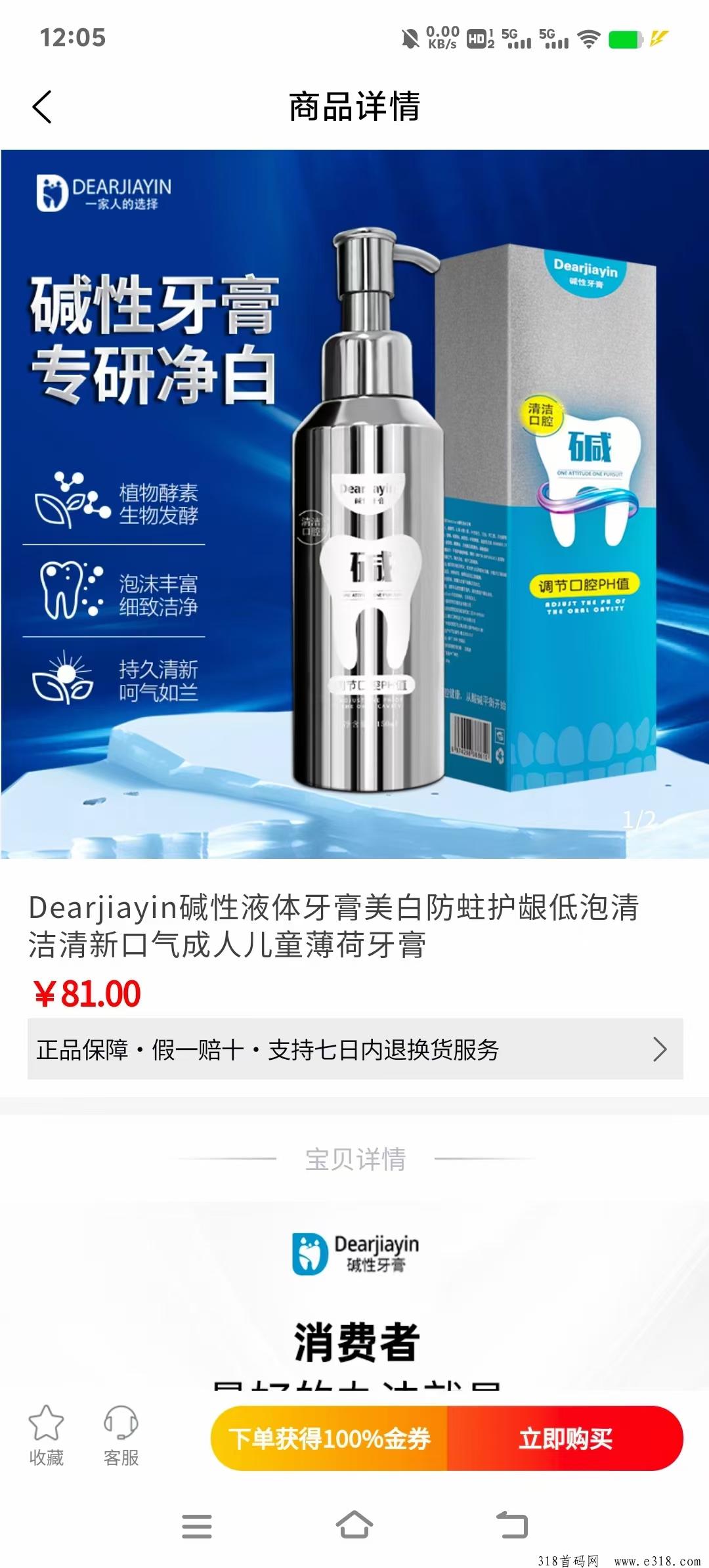Tap the 下单获得100%金券 button
This screenshot has width=709, height=1568.
tap(329, 1439)
